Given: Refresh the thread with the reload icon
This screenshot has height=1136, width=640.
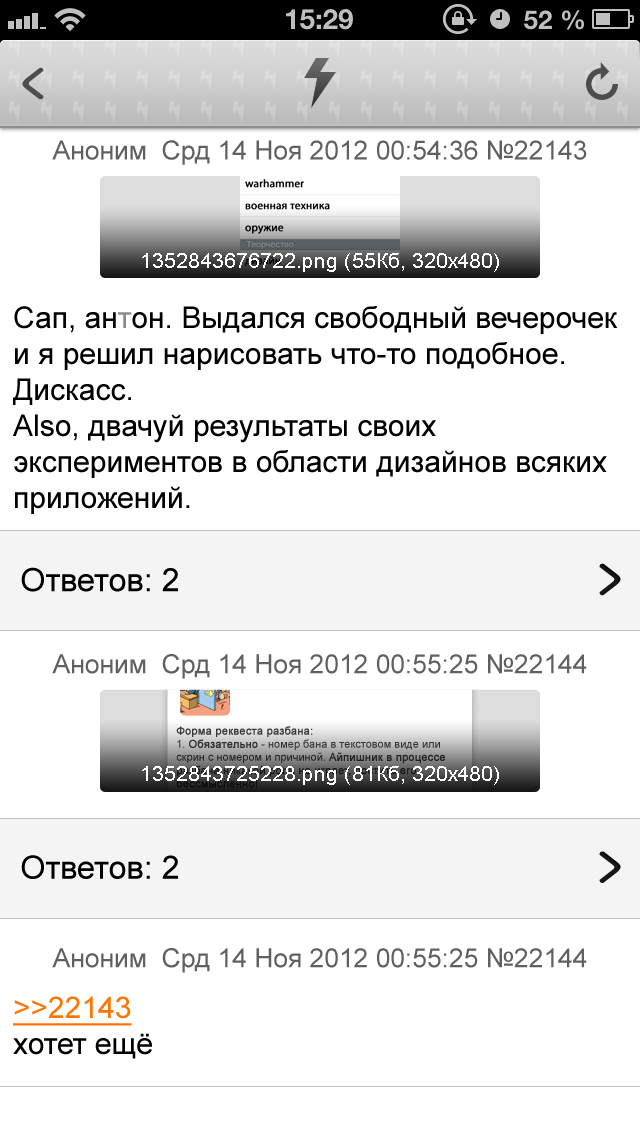Looking at the screenshot, I should pos(602,83).
